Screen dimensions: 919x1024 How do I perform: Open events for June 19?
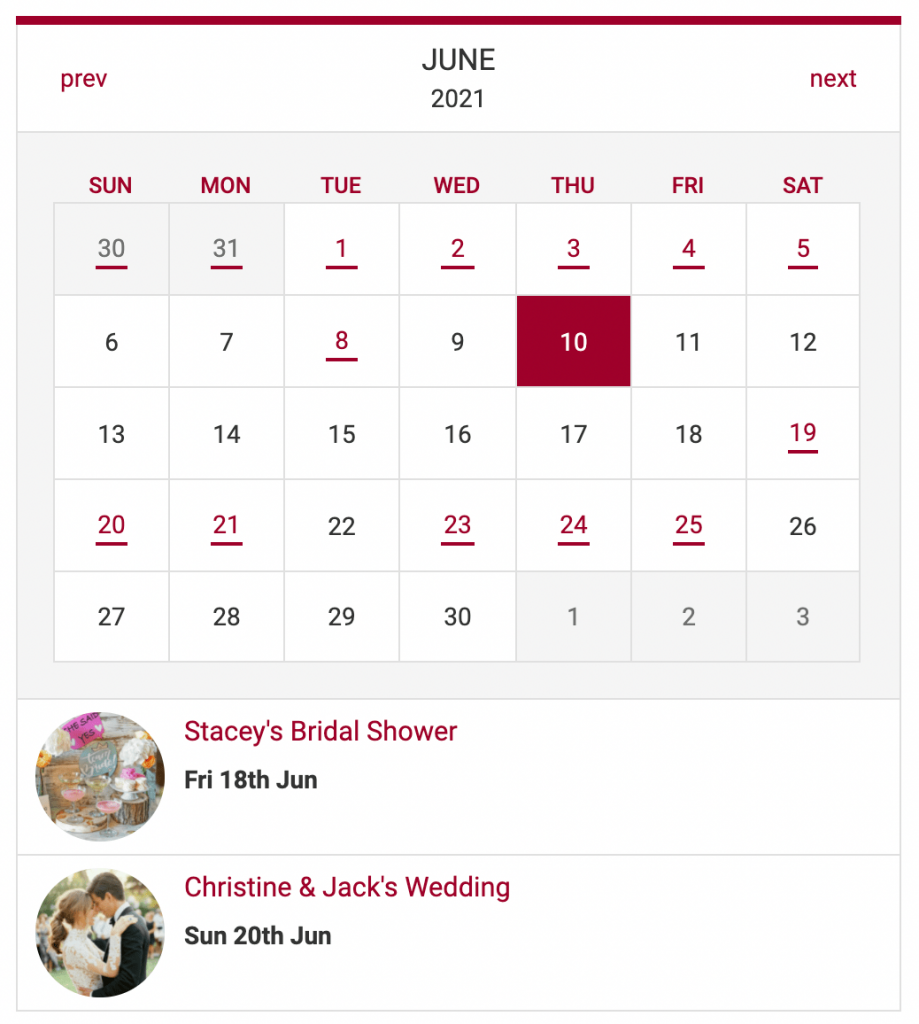(x=803, y=433)
